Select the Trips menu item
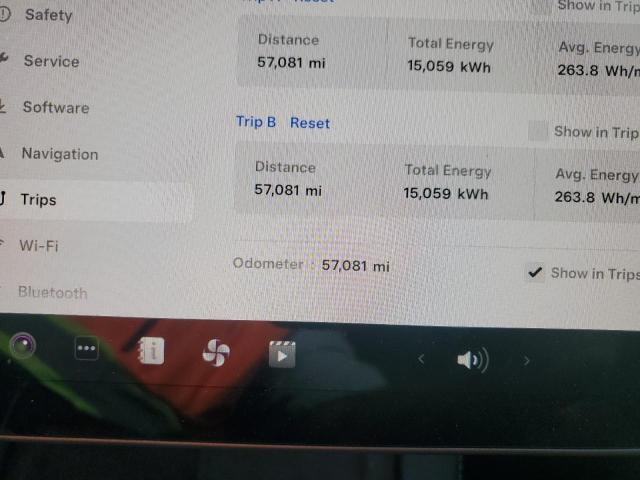The image size is (640, 480). pyautogui.click(x=38, y=200)
